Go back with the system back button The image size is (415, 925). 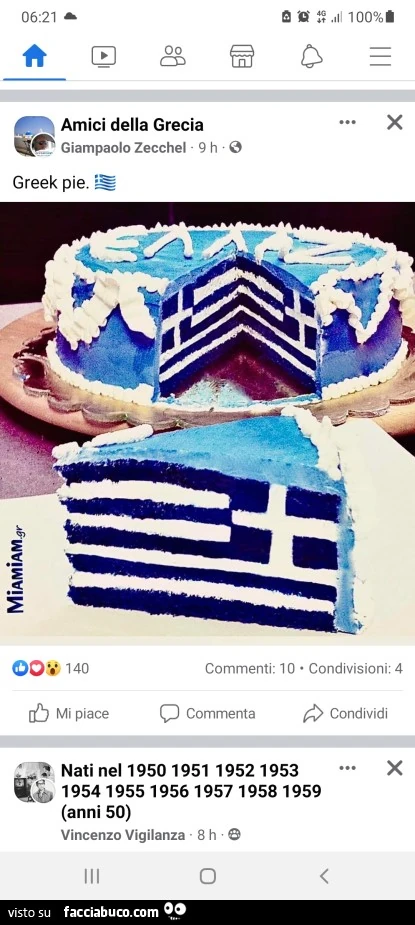[323, 876]
